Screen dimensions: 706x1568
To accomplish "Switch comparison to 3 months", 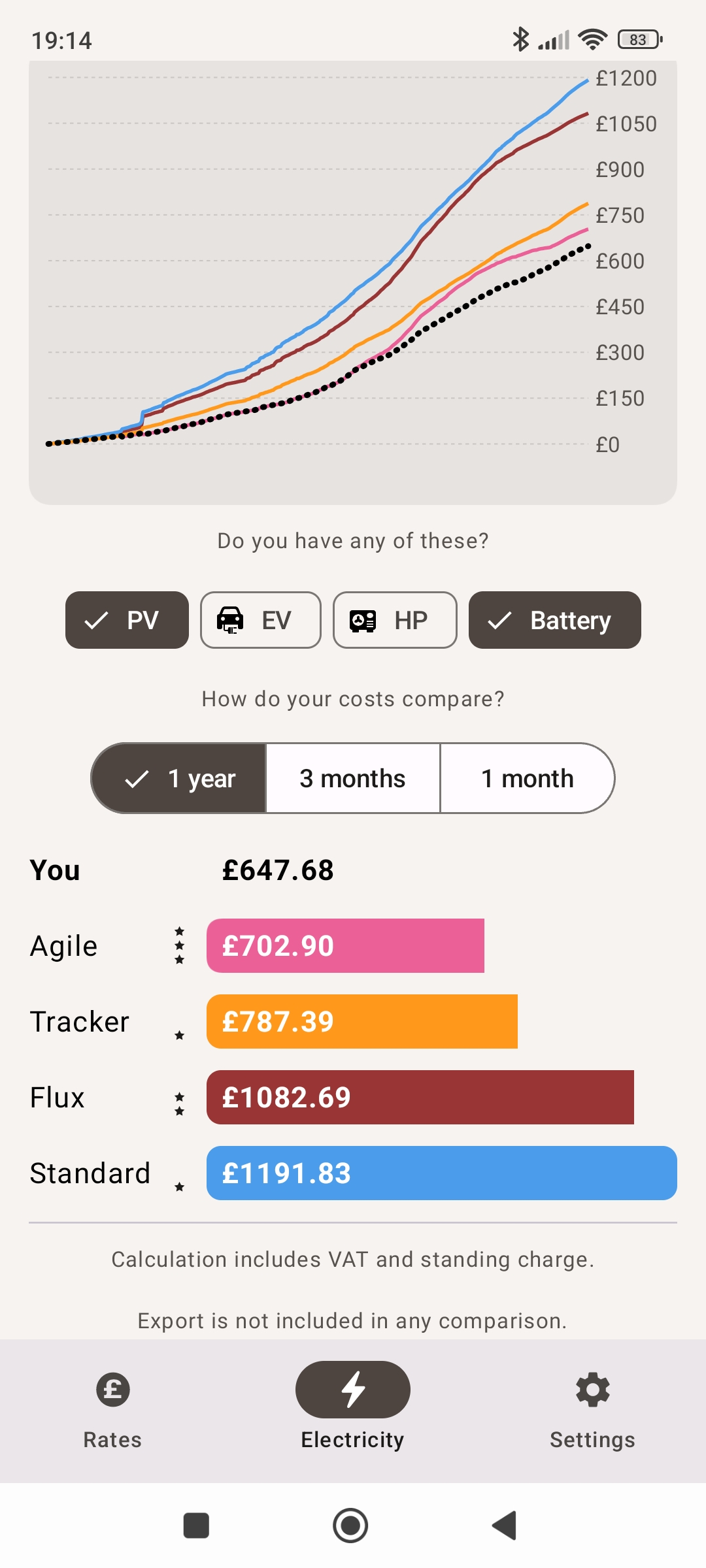I will (353, 778).
